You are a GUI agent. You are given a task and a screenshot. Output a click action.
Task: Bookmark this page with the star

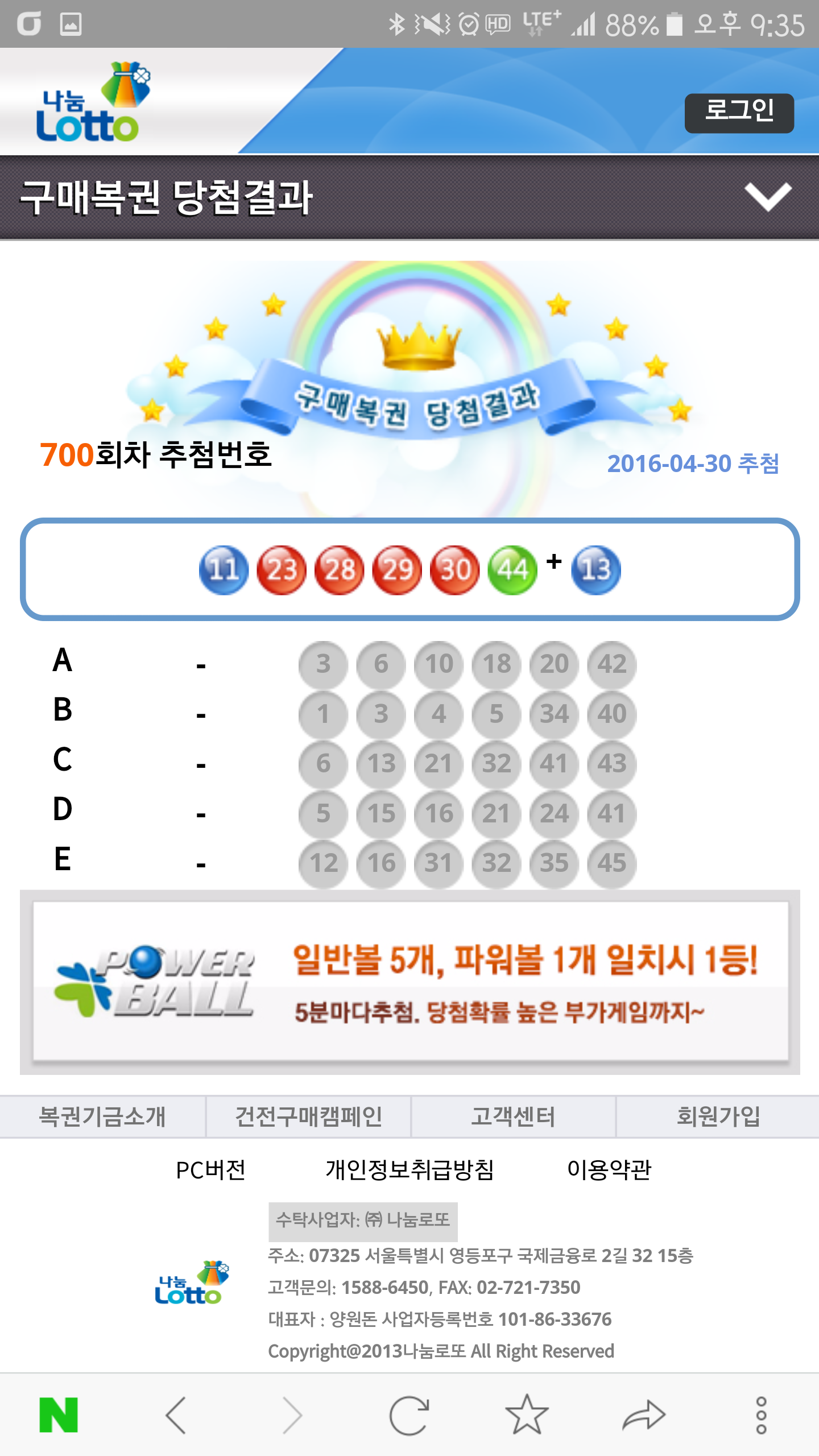pos(527,1414)
